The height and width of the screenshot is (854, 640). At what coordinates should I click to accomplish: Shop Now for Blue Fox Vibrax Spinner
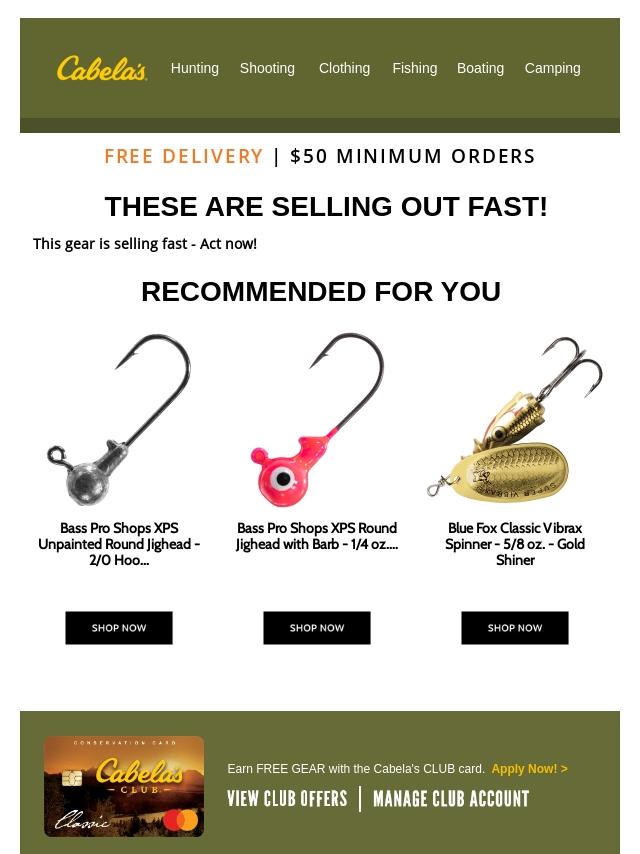[515, 628]
